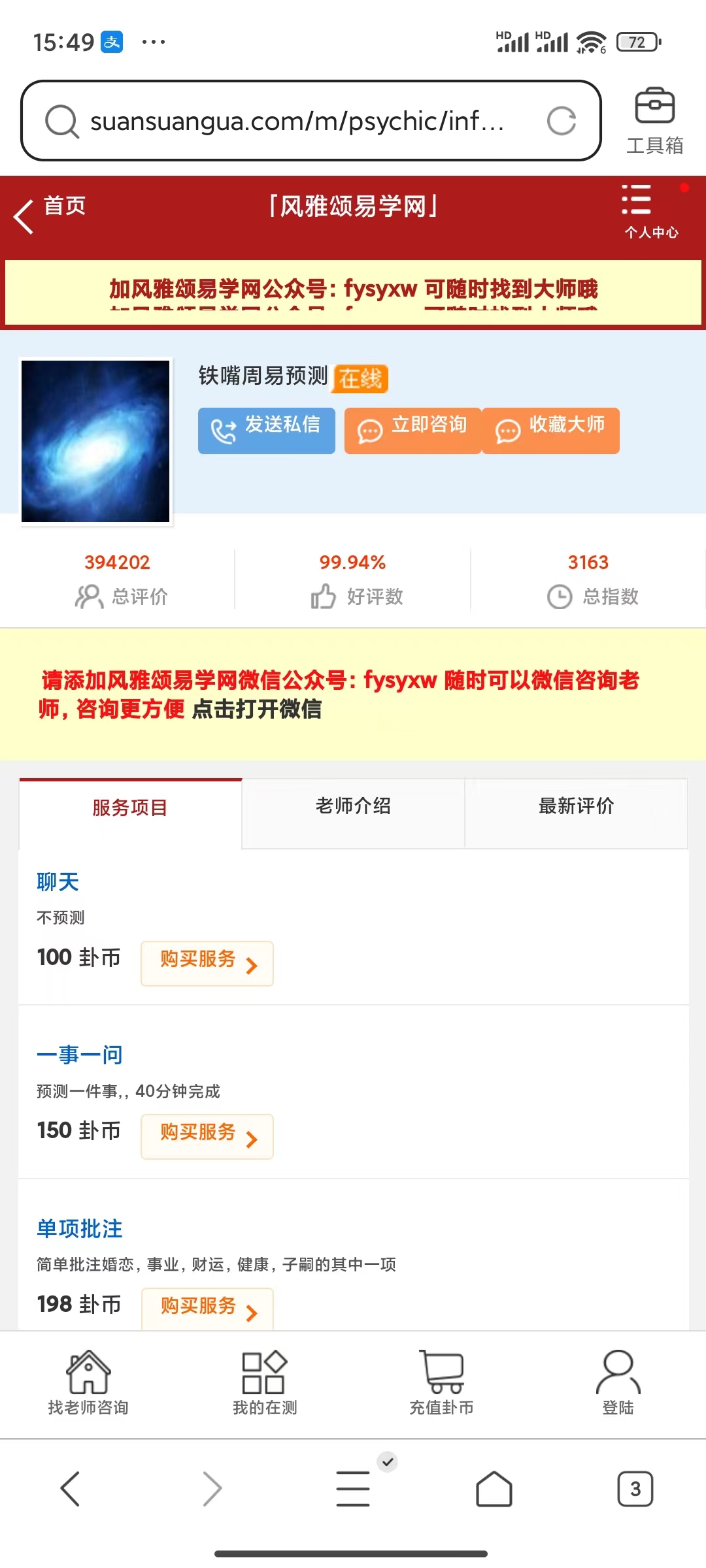Favorite the master with 收藏大师
Viewport: 706px width, 1568px height.
click(551, 431)
